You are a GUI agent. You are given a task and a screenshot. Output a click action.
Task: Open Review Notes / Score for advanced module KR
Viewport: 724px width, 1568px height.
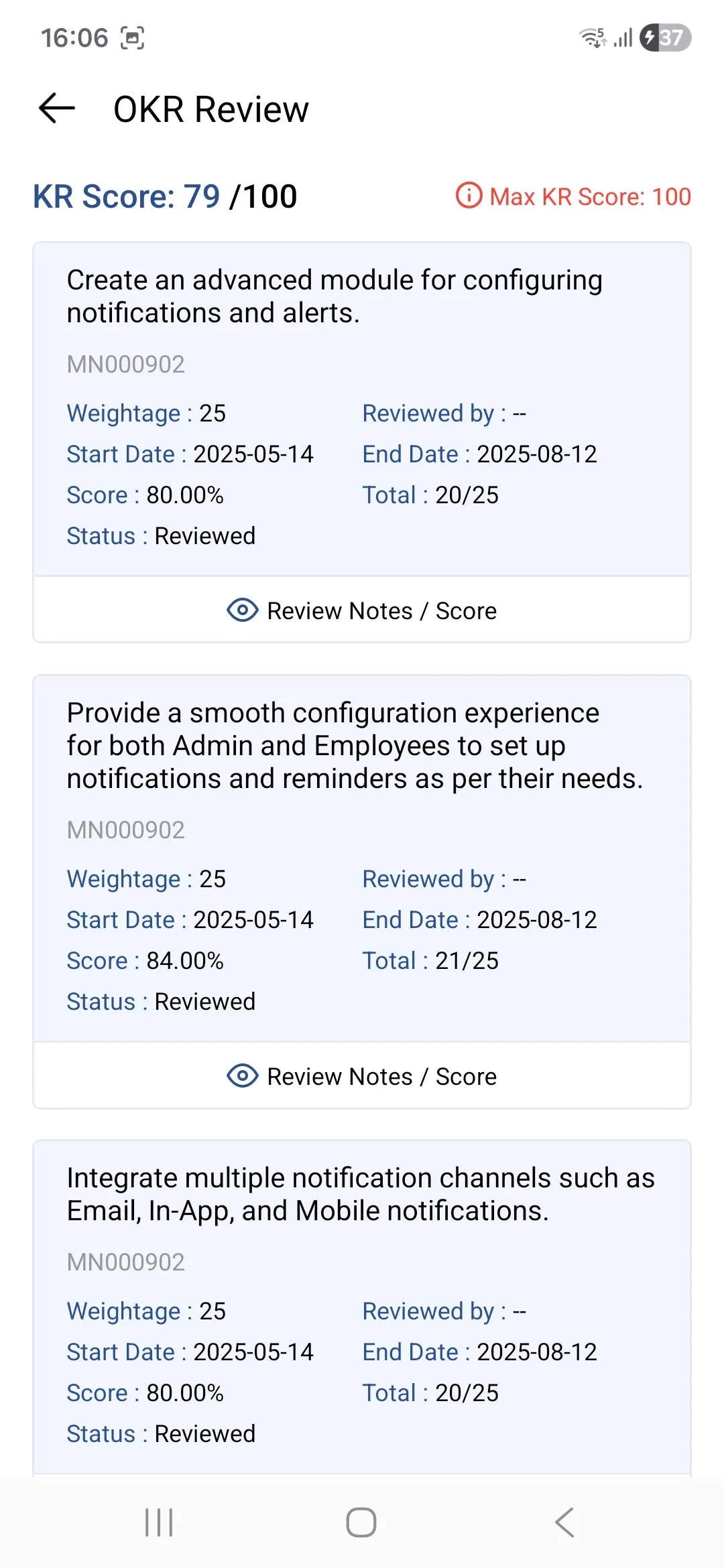362,610
